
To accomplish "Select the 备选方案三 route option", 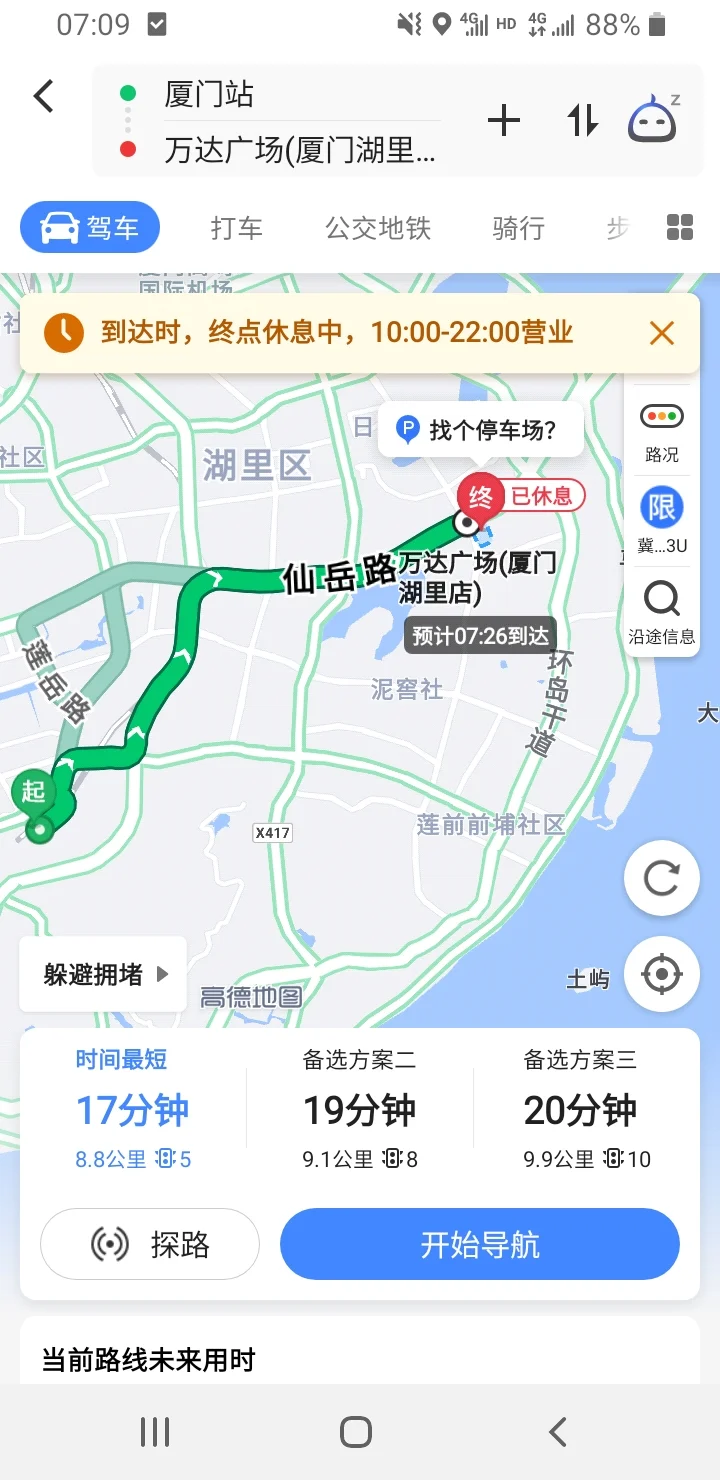I will (582, 1110).
